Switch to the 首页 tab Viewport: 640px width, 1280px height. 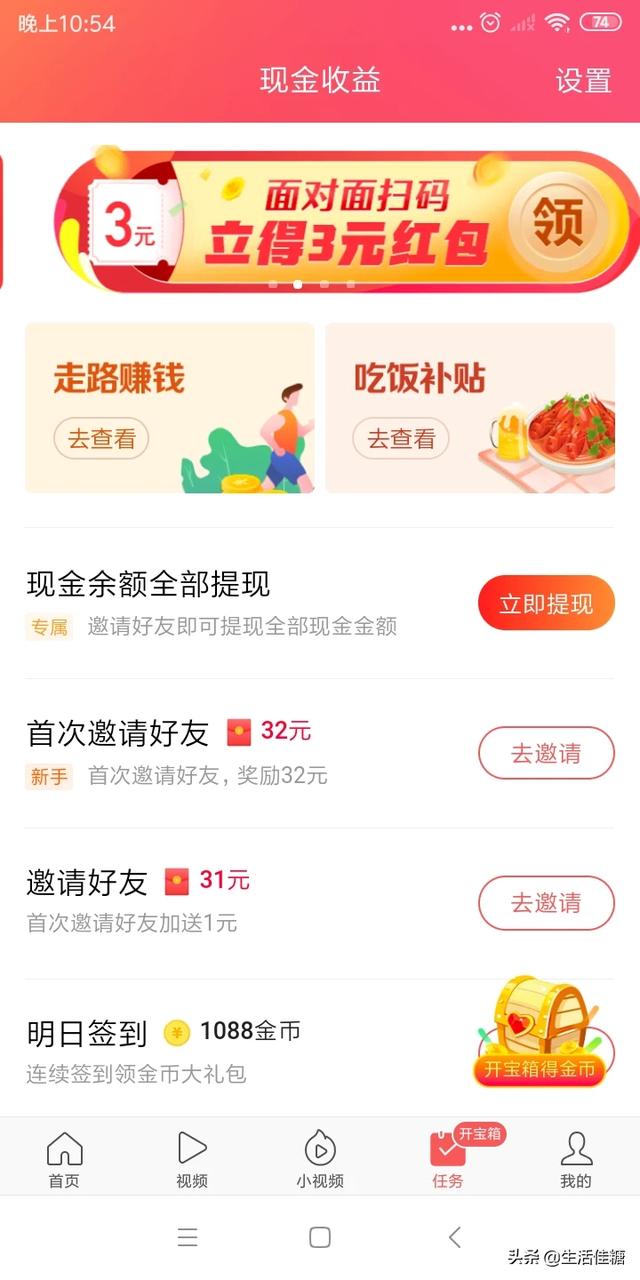coord(64,1158)
